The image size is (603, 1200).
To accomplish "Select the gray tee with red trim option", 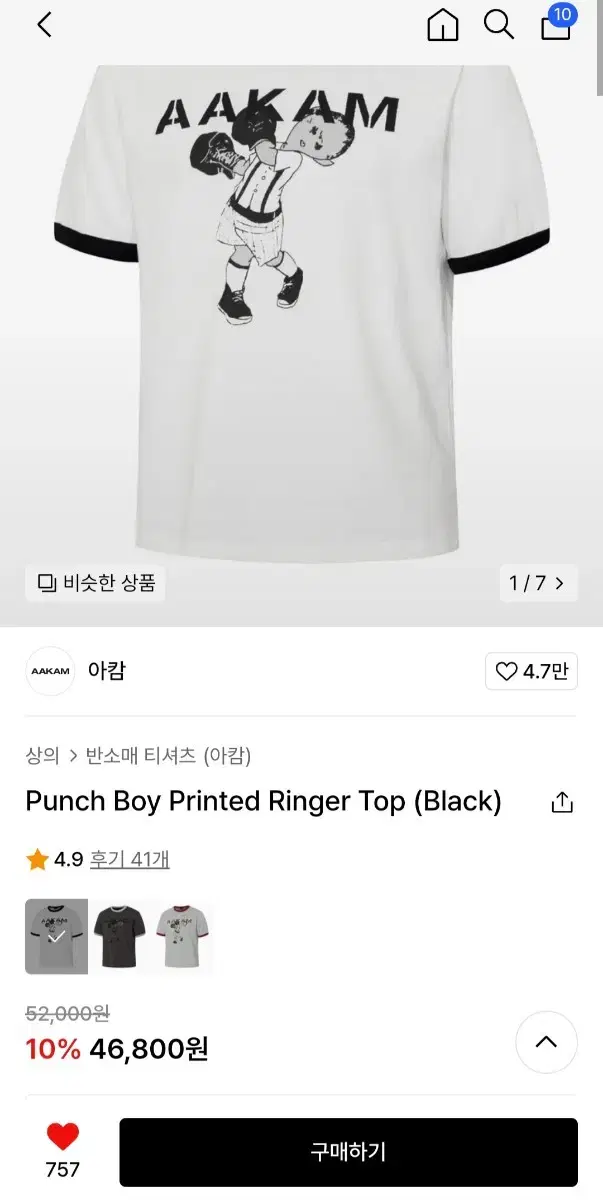I will pos(183,937).
